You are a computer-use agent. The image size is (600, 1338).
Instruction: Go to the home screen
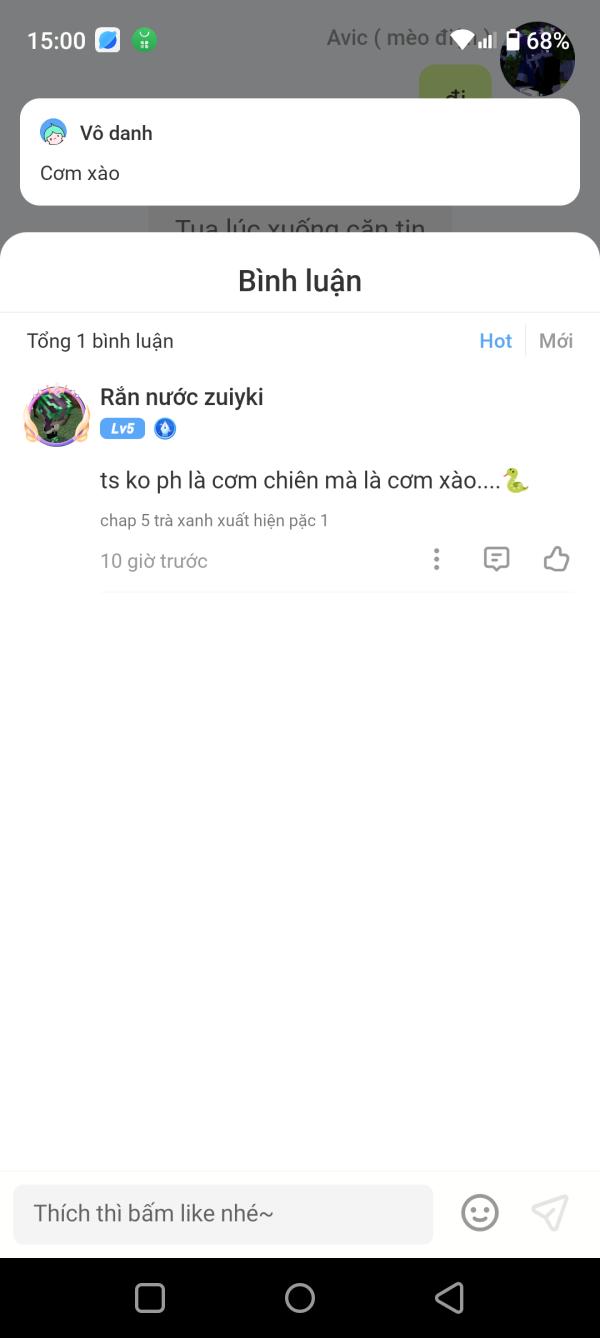click(x=300, y=1298)
